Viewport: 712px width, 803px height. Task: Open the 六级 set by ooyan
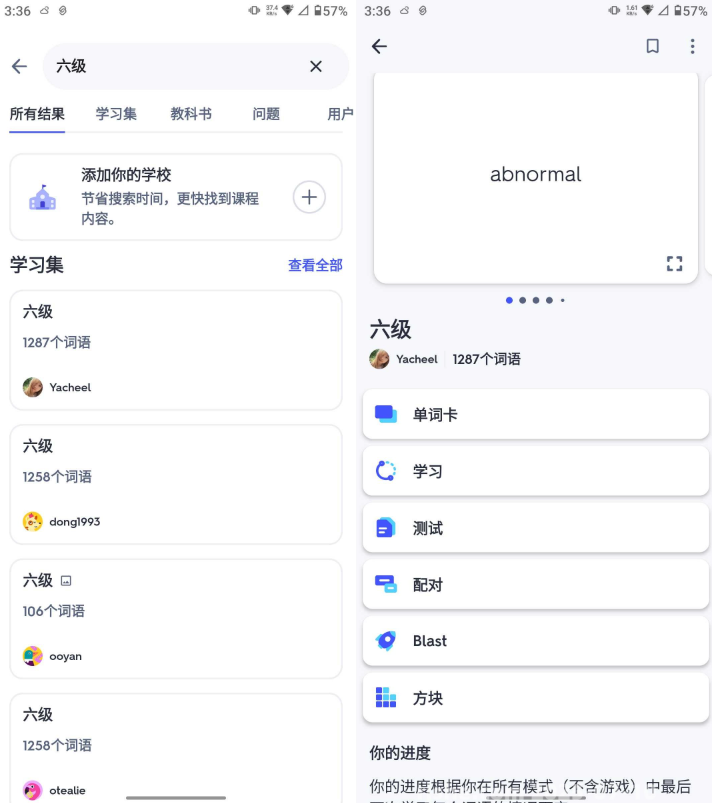176,618
